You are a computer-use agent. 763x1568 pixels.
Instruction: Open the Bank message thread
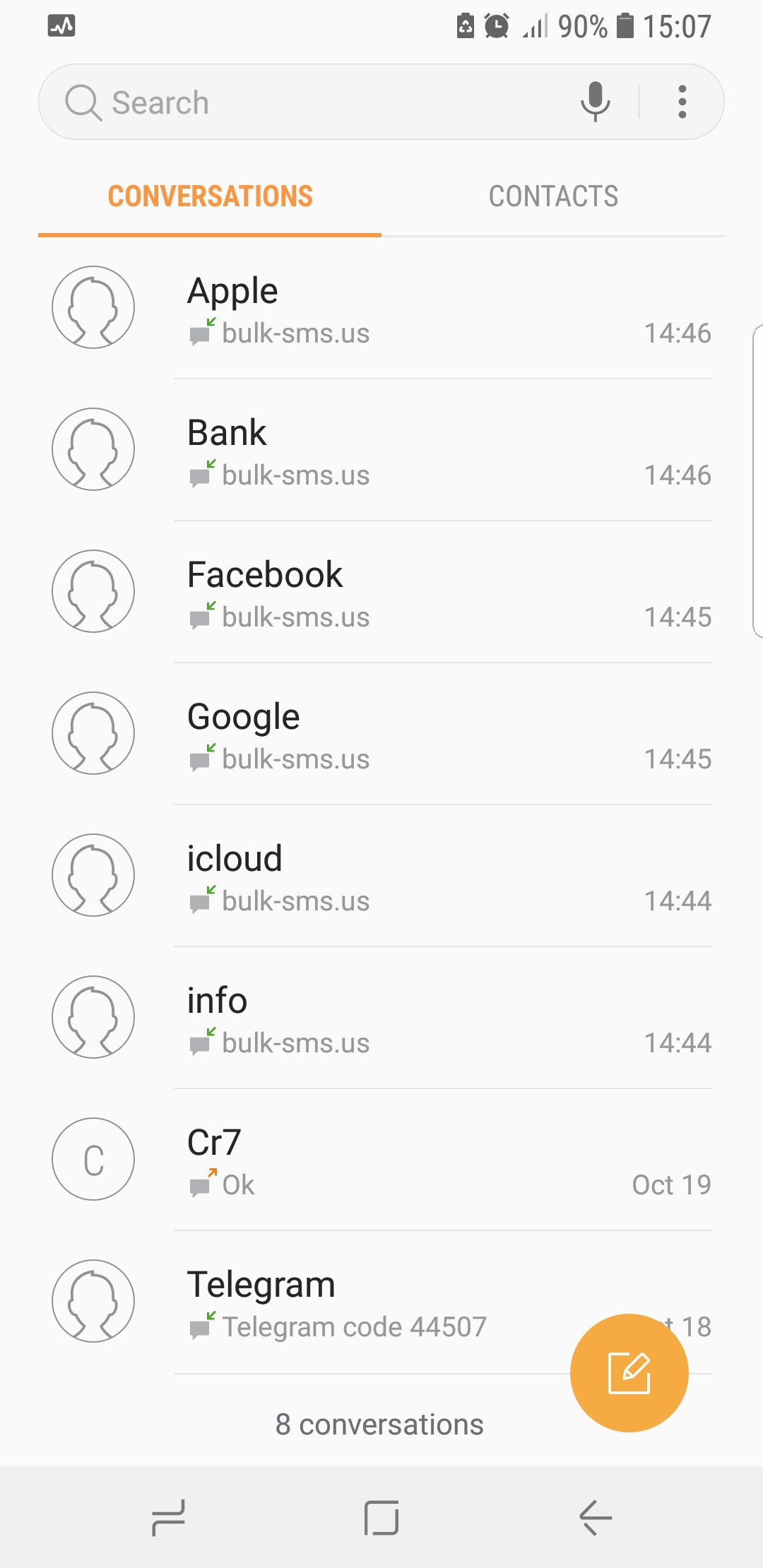click(x=381, y=451)
